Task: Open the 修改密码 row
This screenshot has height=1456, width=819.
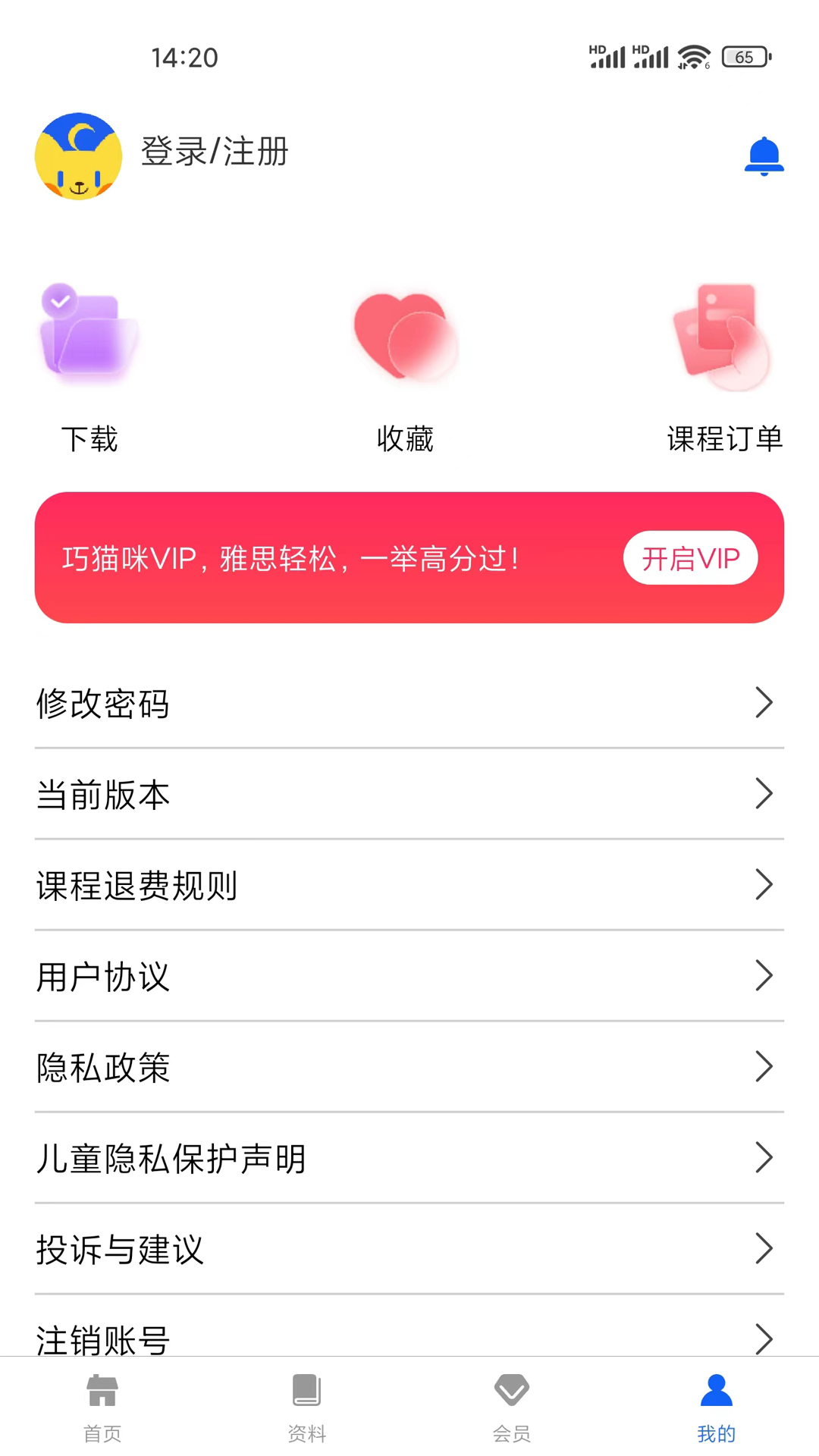Action: pos(409,703)
